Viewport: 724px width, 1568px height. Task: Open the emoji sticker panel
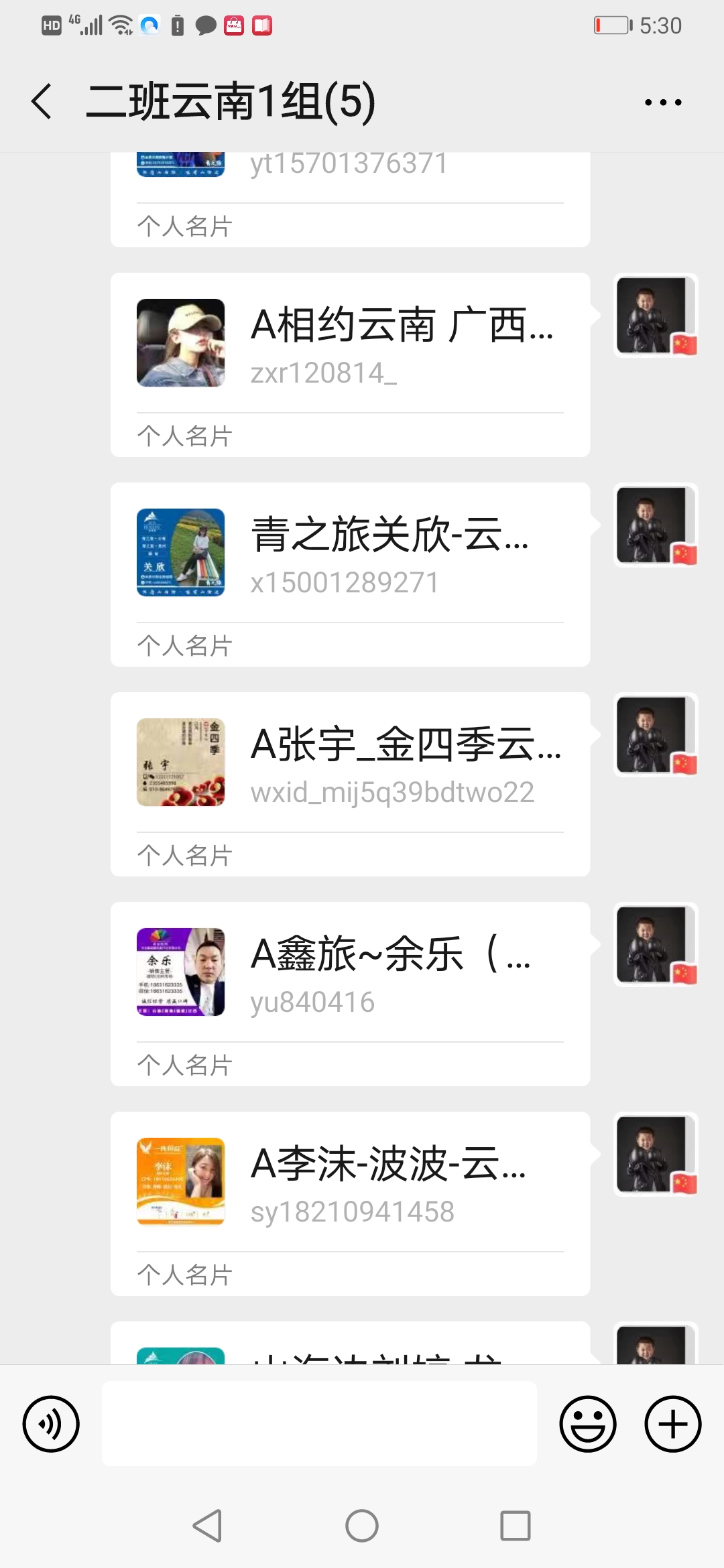click(588, 1424)
